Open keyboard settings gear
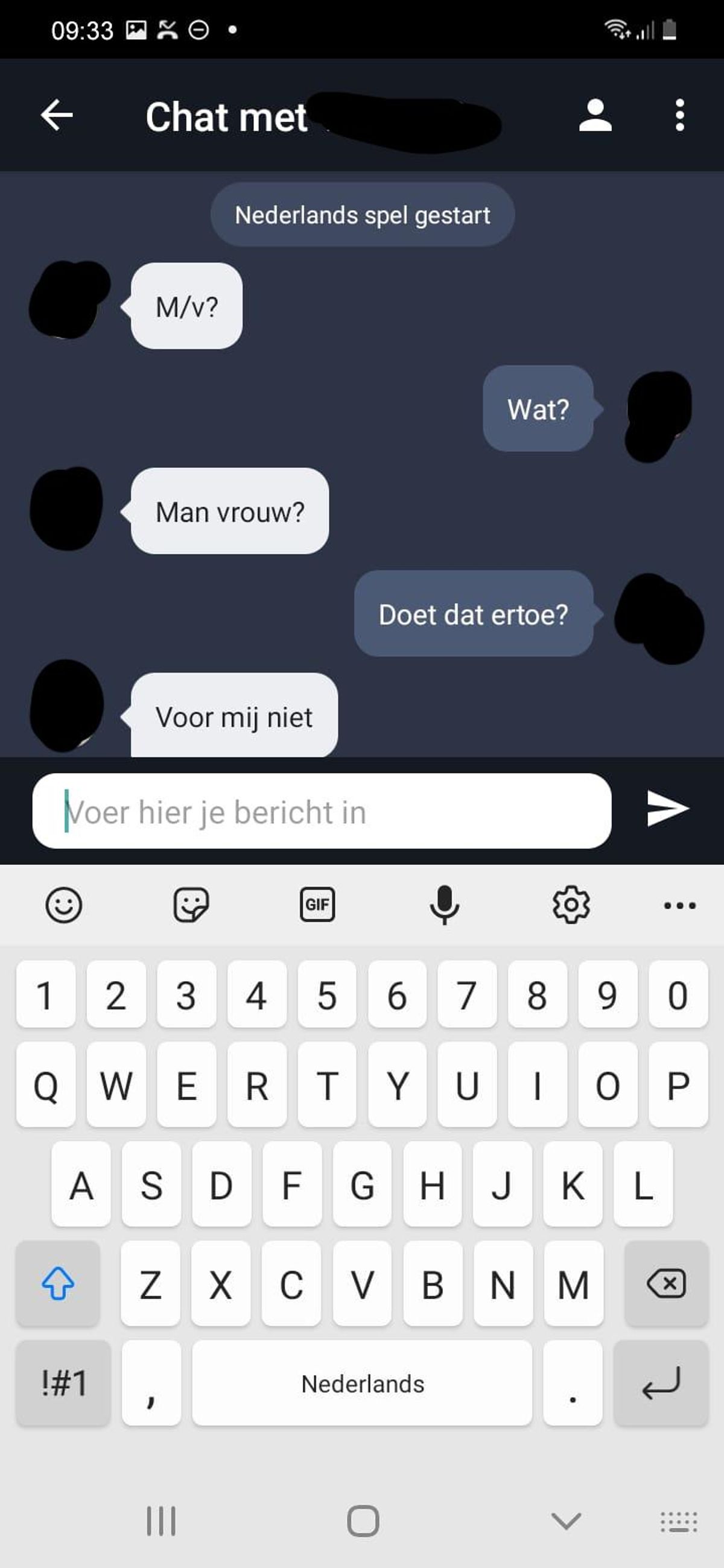 (x=571, y=905)
